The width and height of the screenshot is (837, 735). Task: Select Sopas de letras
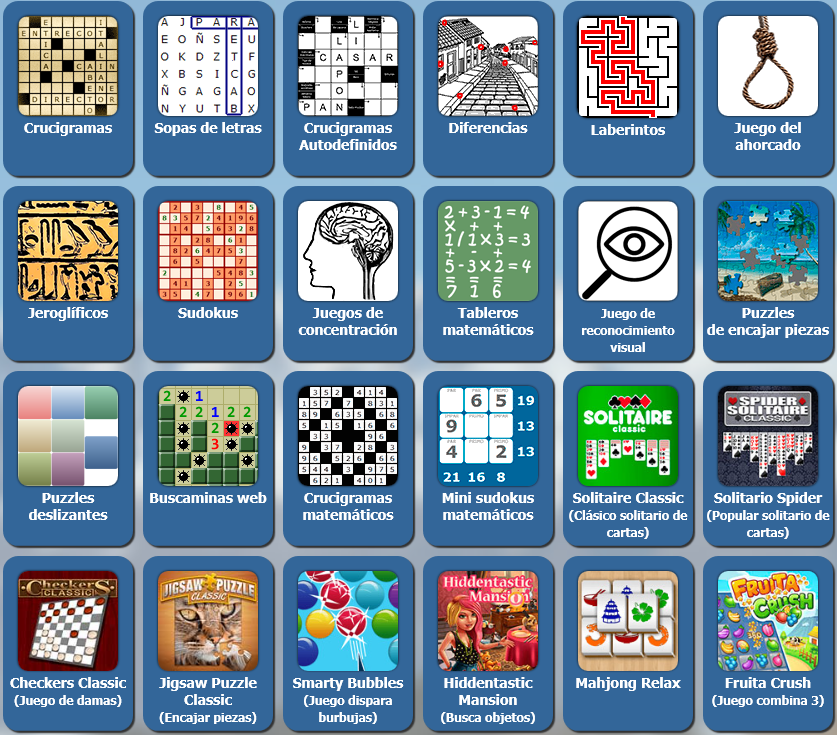tap(208, 67)
